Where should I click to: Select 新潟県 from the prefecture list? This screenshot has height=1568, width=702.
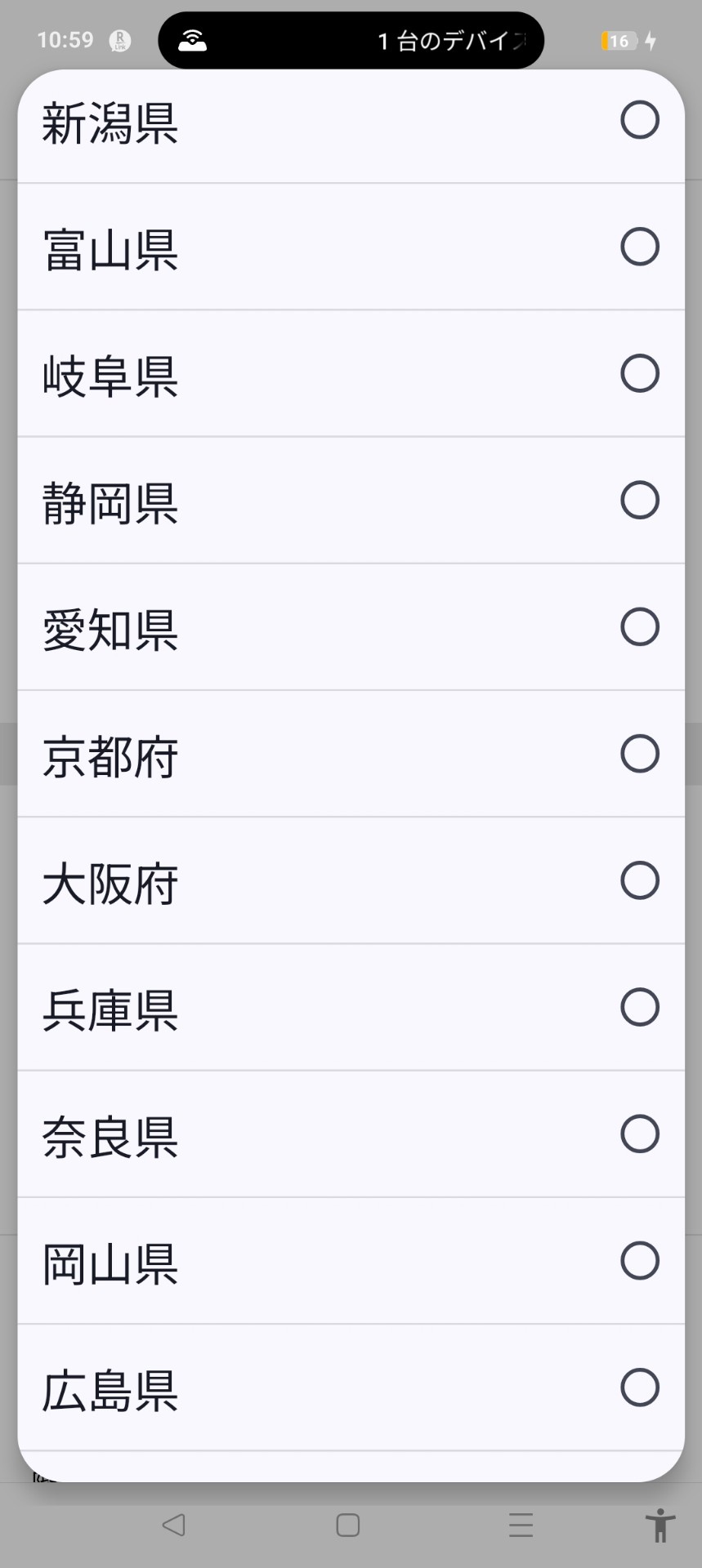[639, 120]
